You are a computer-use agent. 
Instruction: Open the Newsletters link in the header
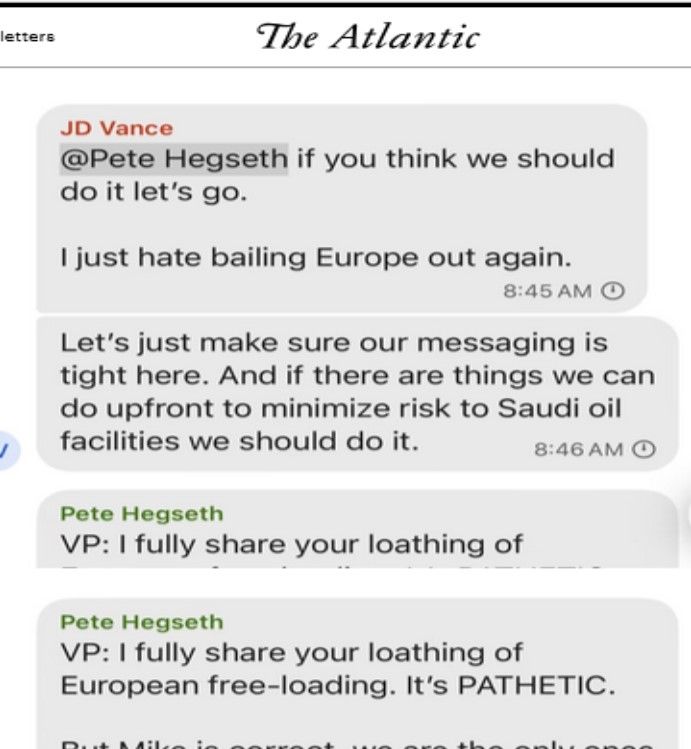[x=27, y=38]
